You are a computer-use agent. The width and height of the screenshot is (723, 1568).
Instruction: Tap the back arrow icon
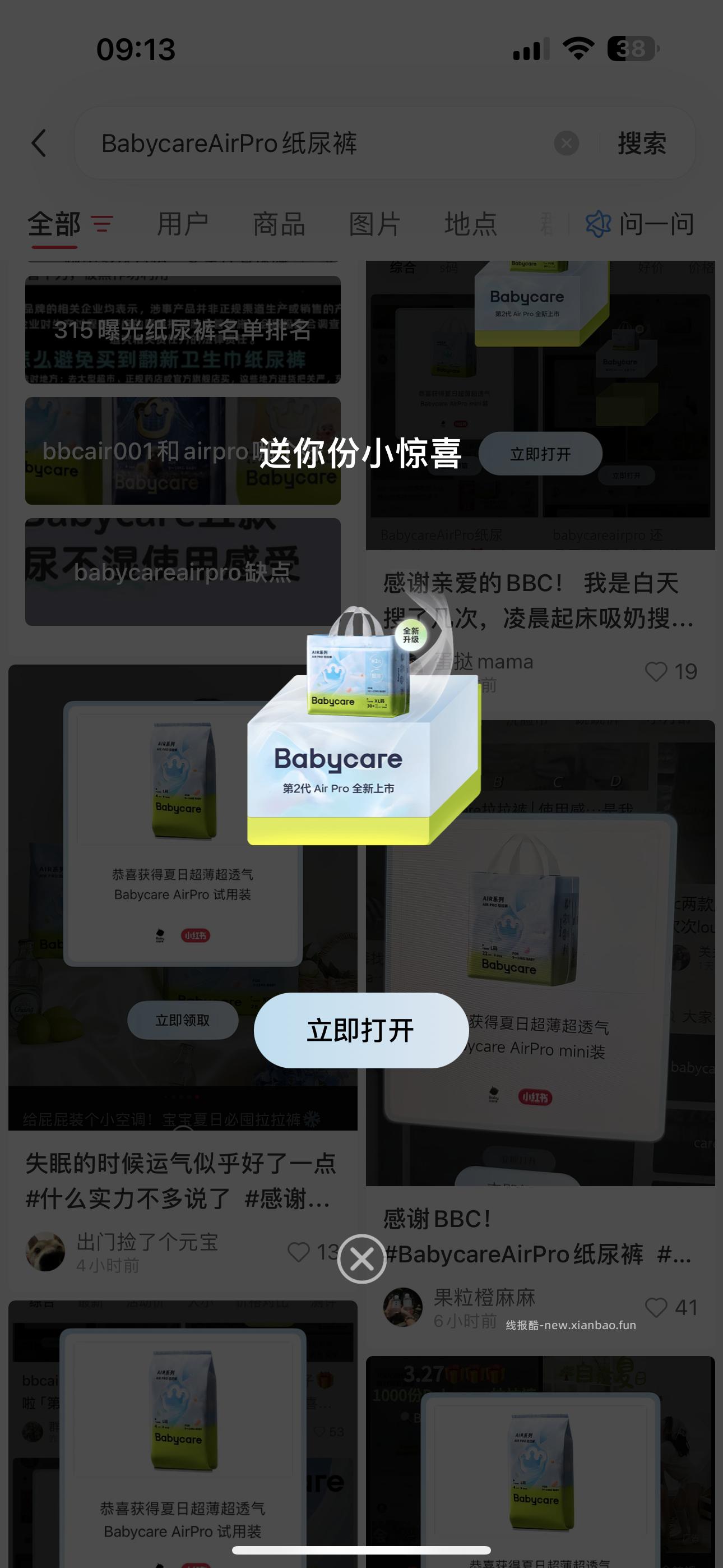click(39, 144)
